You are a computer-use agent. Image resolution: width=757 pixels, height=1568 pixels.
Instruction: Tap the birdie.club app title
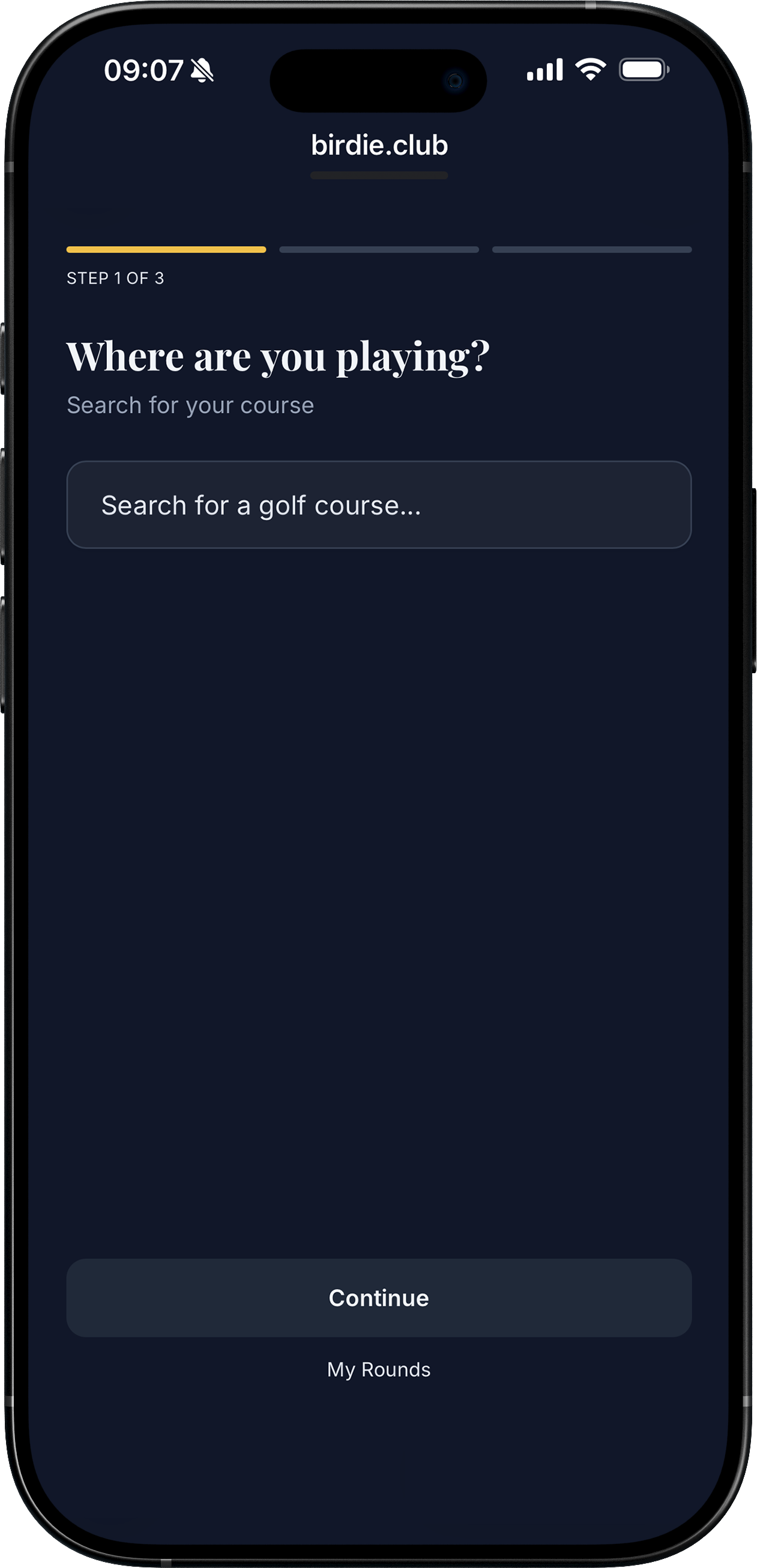tap(378, 145)
